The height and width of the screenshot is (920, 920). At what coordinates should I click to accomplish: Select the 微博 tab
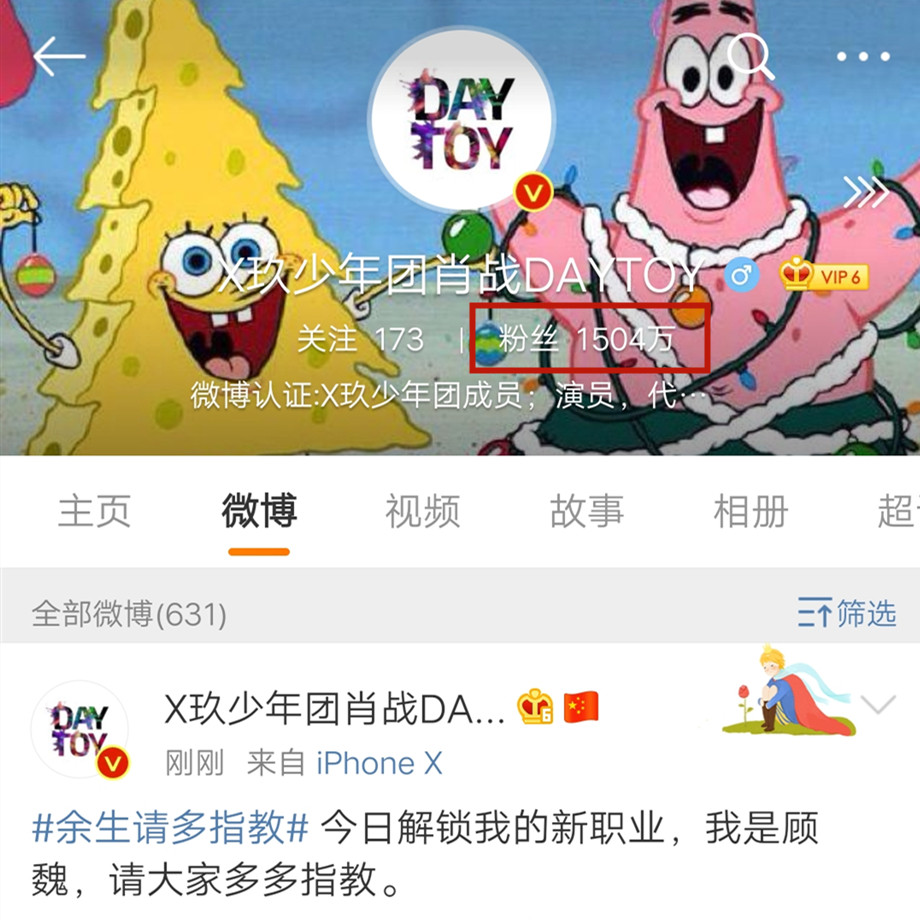pyautogui.click(x=259, y=511)
